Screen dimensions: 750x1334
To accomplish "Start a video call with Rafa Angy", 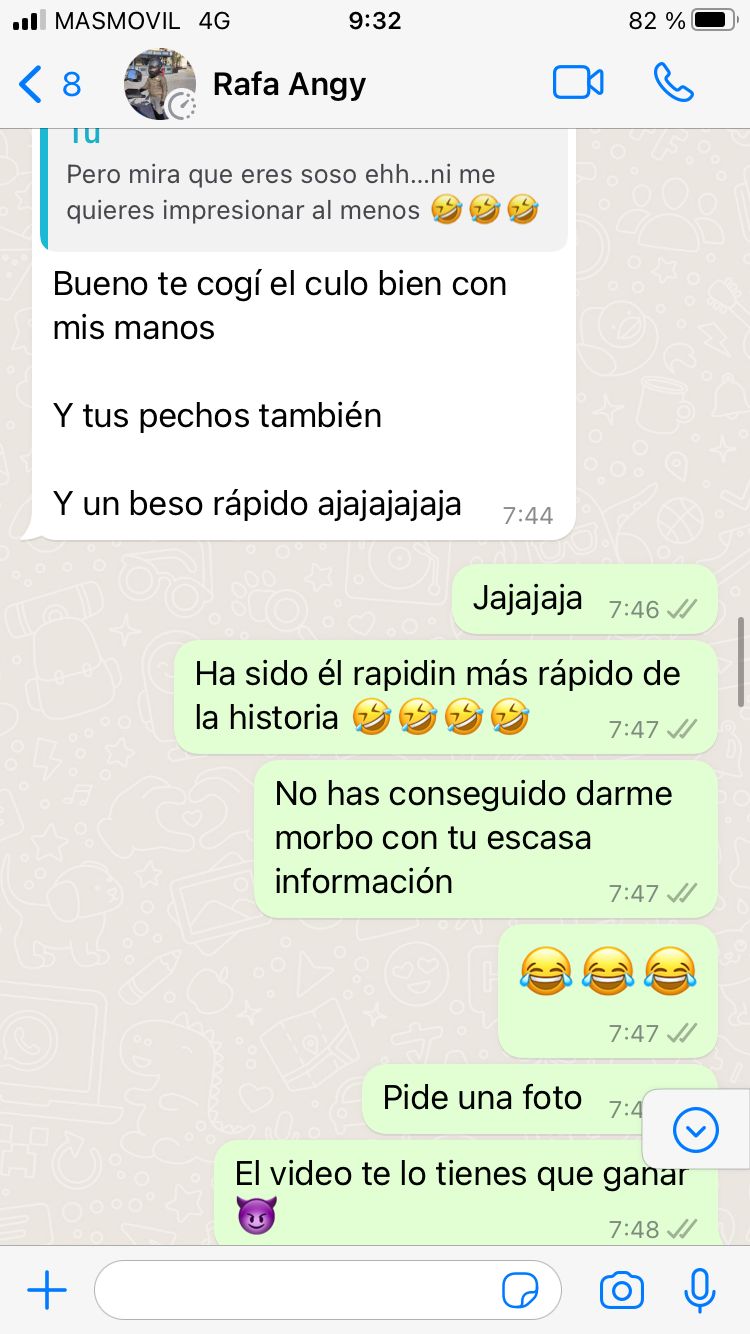I will coord(578,83).
